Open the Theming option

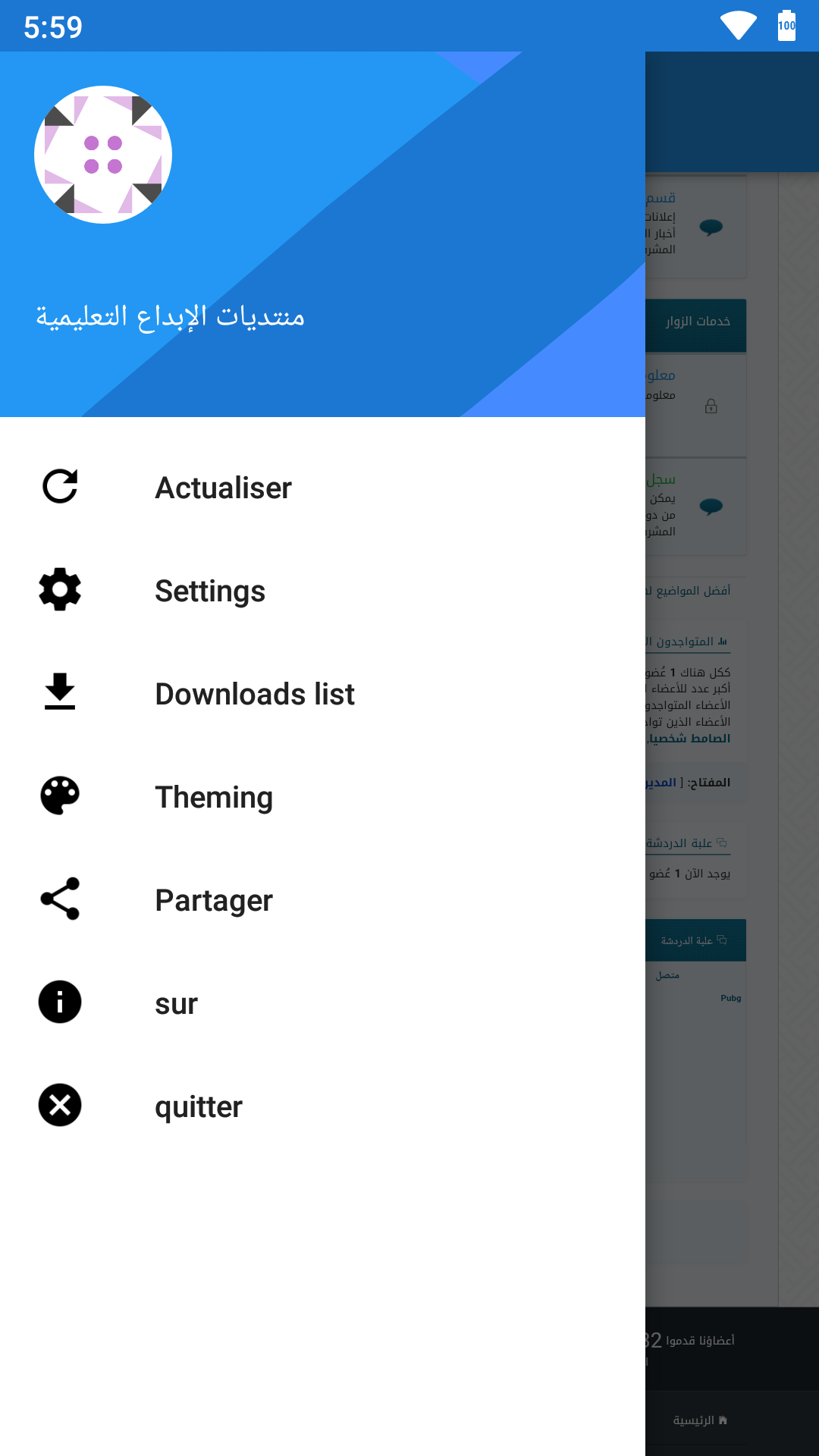point(322,797)
